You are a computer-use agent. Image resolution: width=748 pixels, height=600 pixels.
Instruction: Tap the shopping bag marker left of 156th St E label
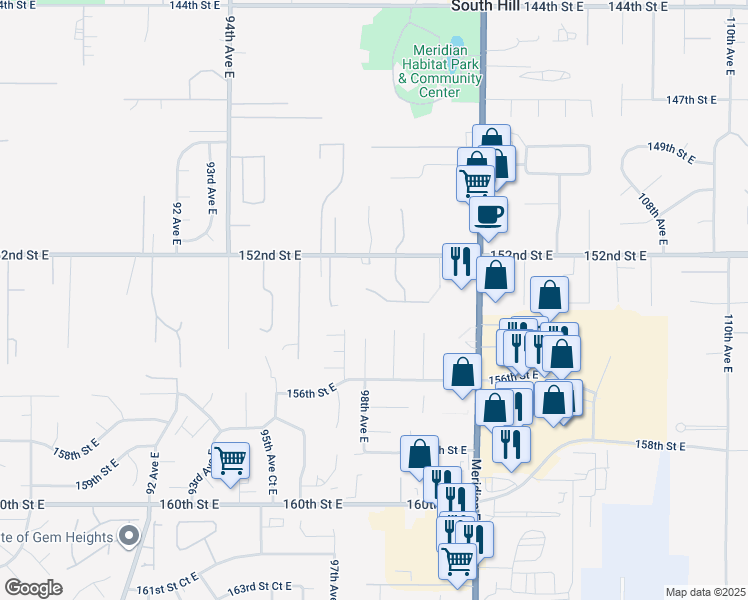462,372
